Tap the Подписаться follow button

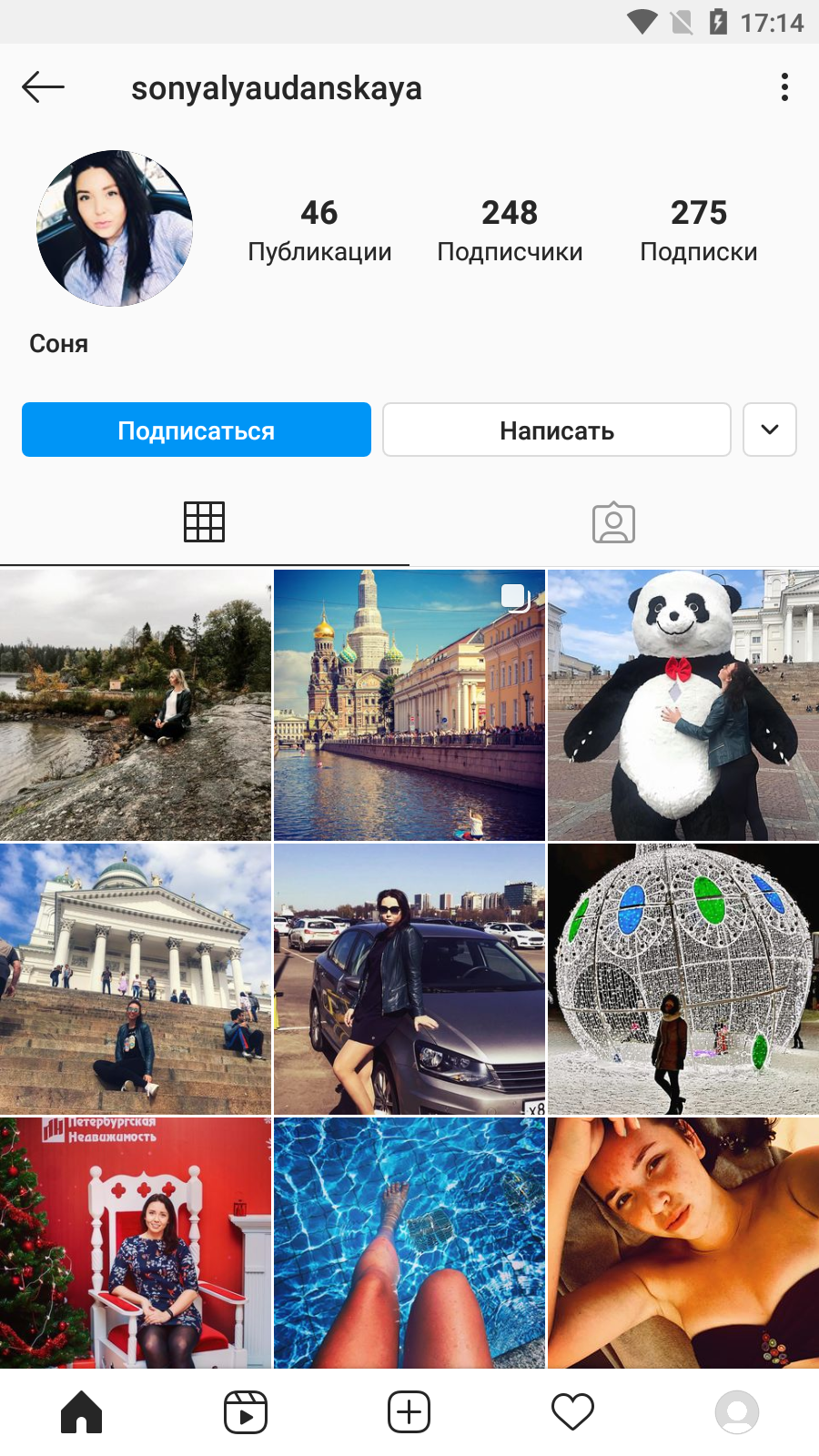(197, 430)
